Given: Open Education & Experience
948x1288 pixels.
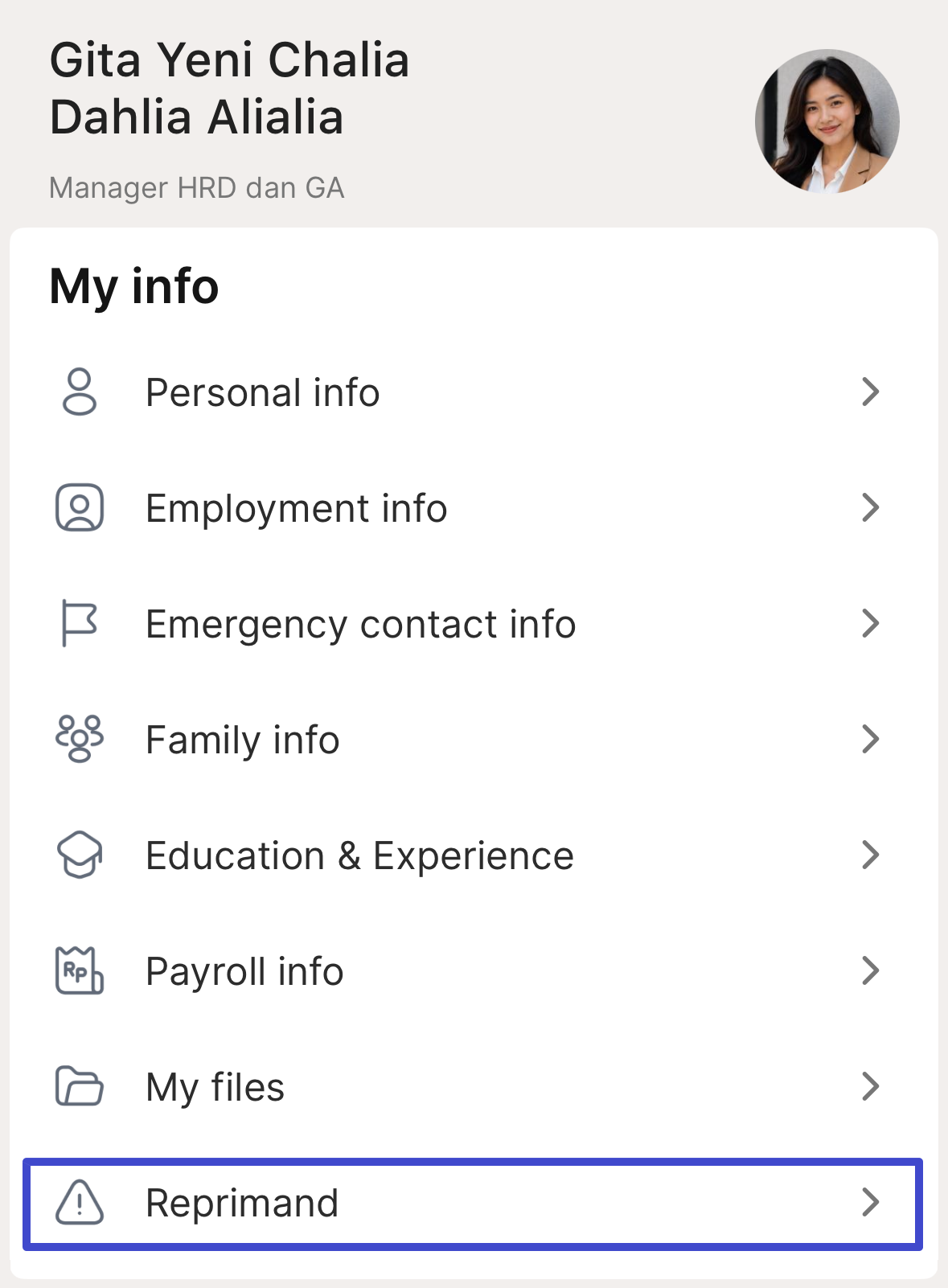Looking at the screenshot, I should tap(474, 855).
